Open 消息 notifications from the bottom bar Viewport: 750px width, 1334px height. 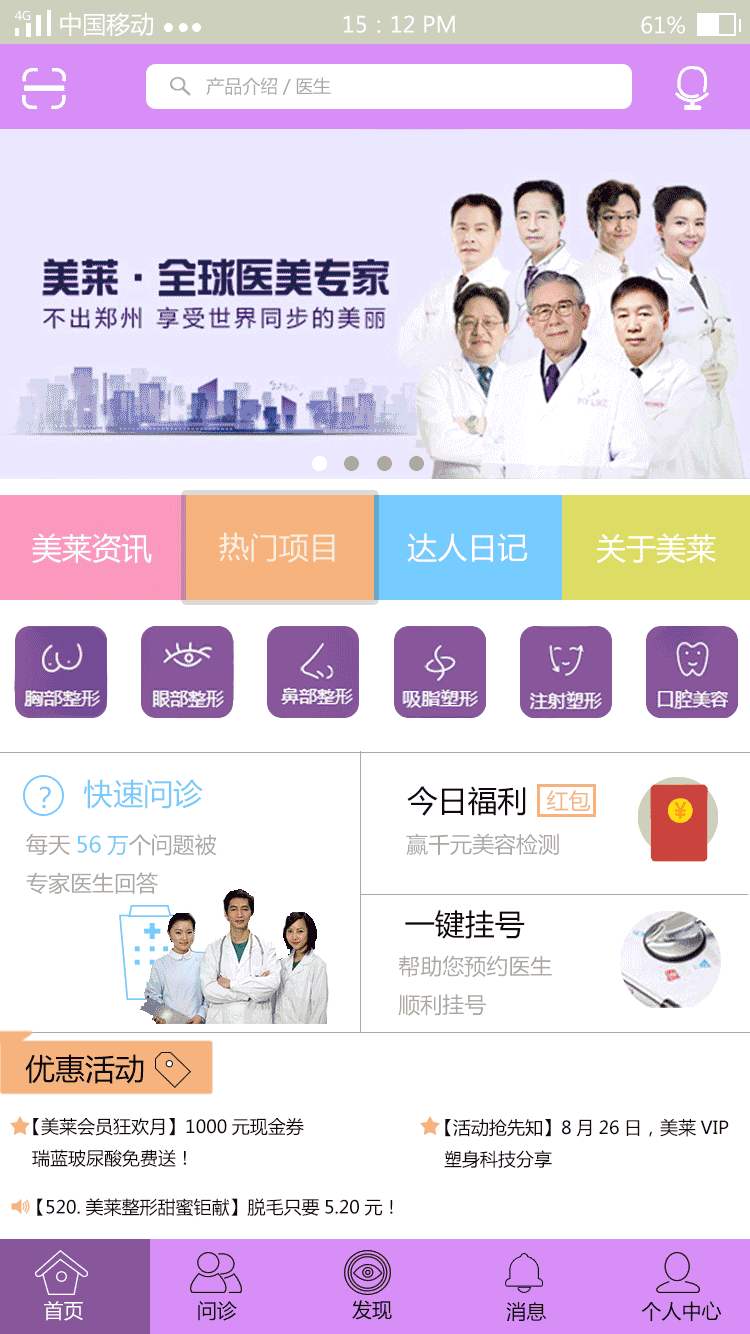click(525, 1286)
